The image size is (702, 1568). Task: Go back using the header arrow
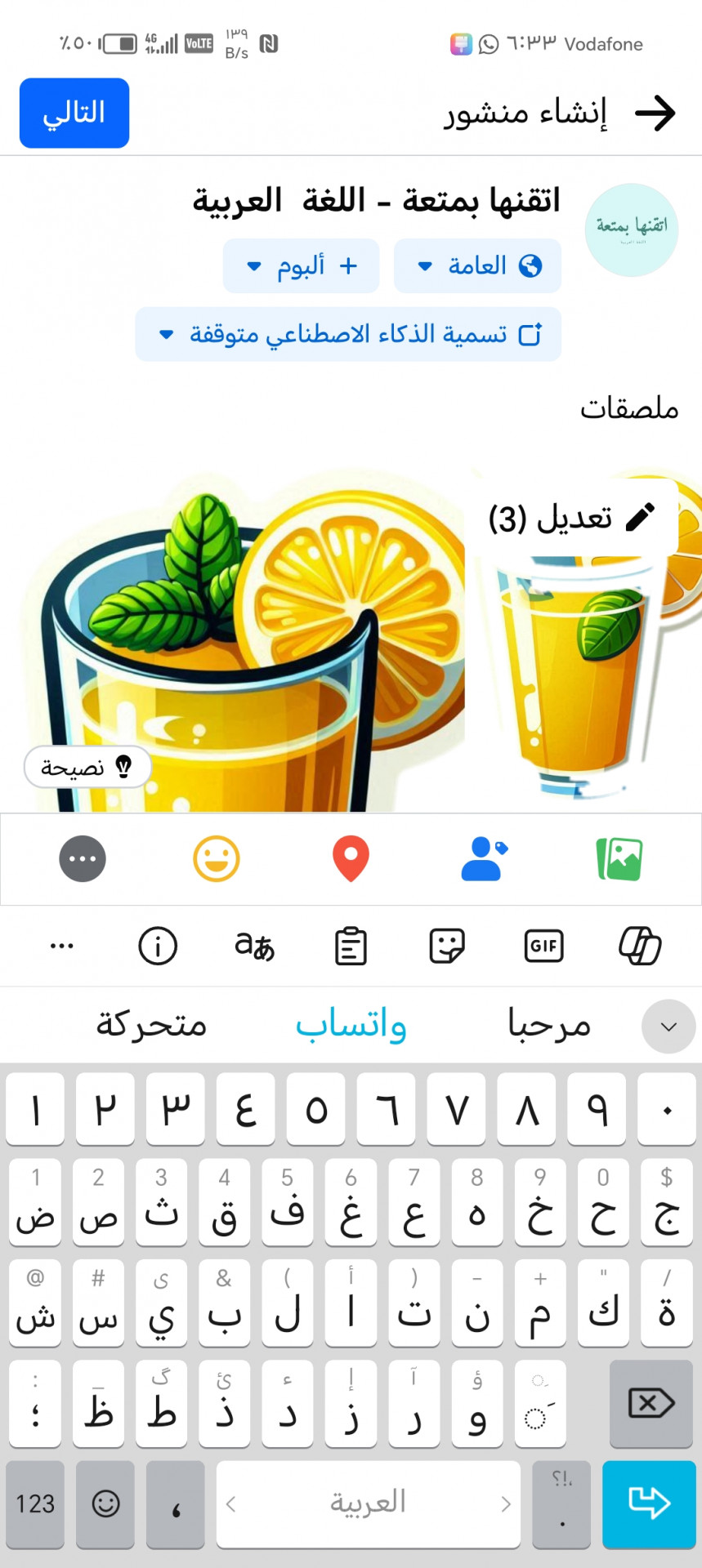click(655, 113)
